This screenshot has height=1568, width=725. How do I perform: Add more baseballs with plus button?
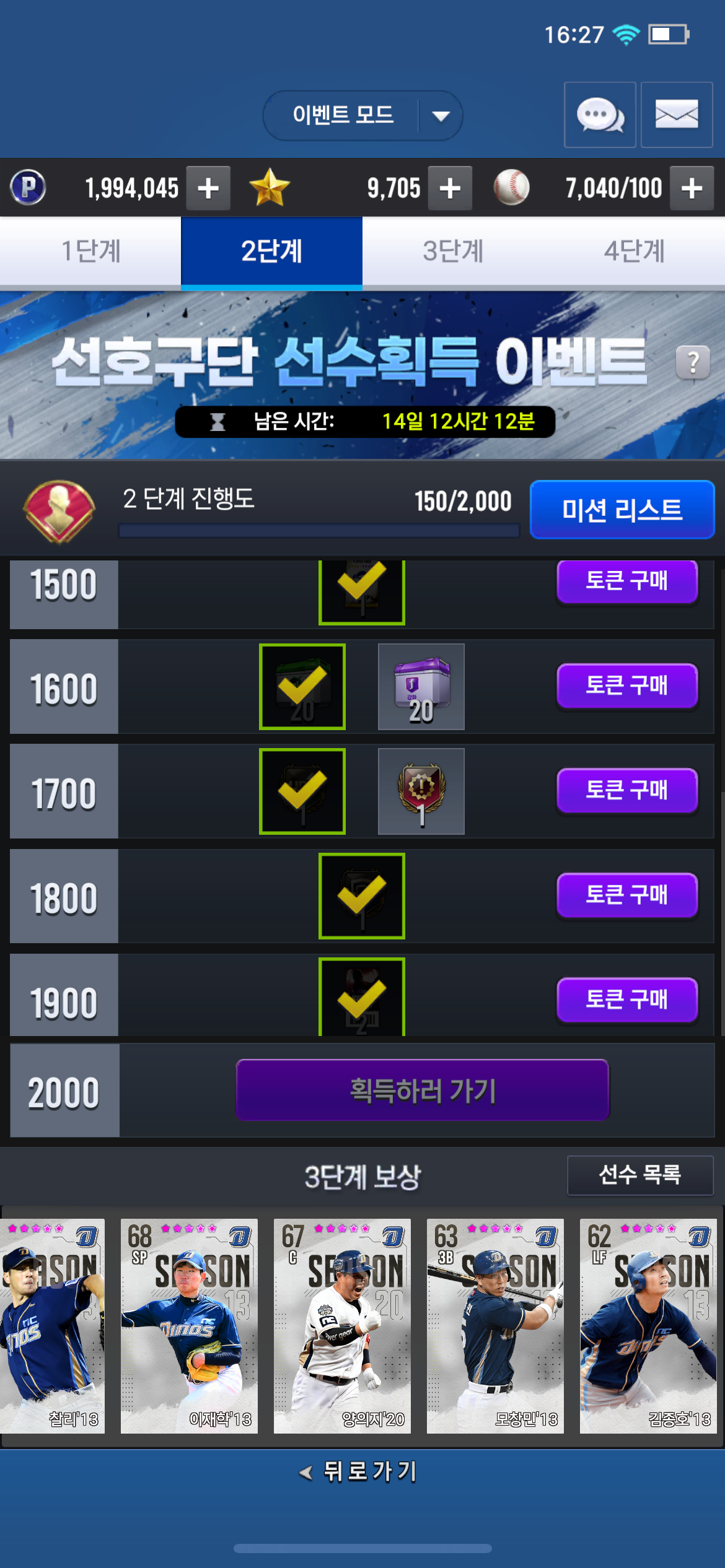pyautogui.click(x=692, y=188)
